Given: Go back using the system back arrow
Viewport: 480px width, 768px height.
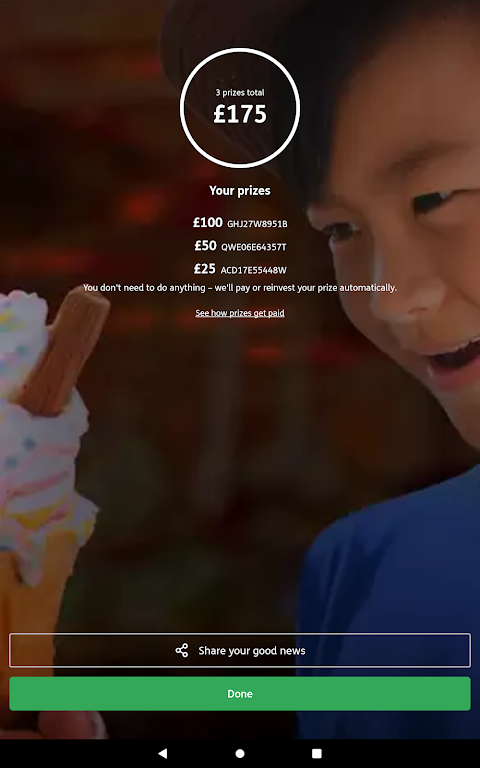Looking at the screenshot, I should point(163,753).
